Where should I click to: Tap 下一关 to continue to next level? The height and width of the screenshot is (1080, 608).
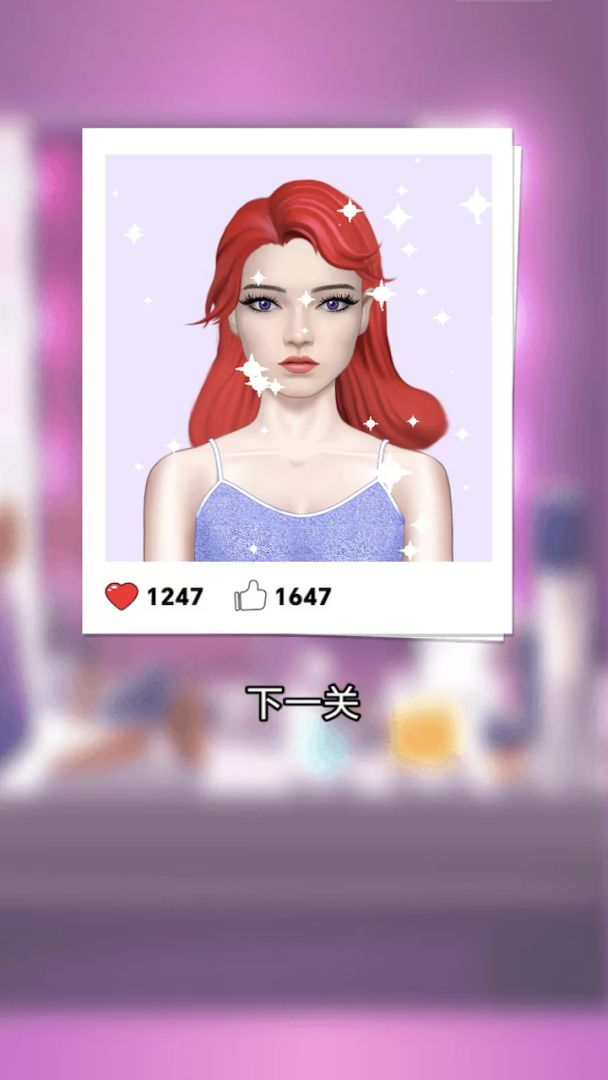pos(303,703)
